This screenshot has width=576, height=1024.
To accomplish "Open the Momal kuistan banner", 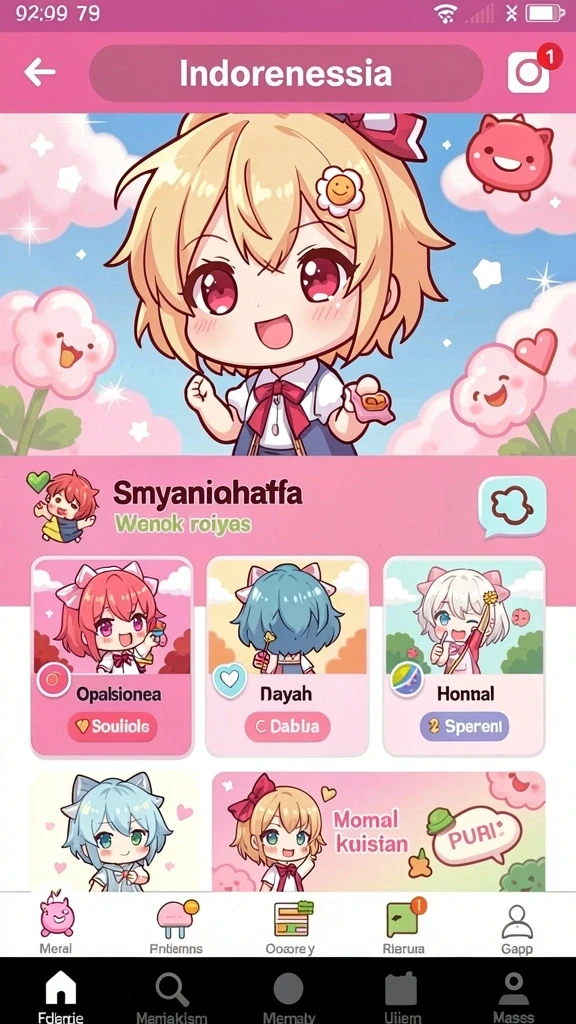I will [379, 831].
